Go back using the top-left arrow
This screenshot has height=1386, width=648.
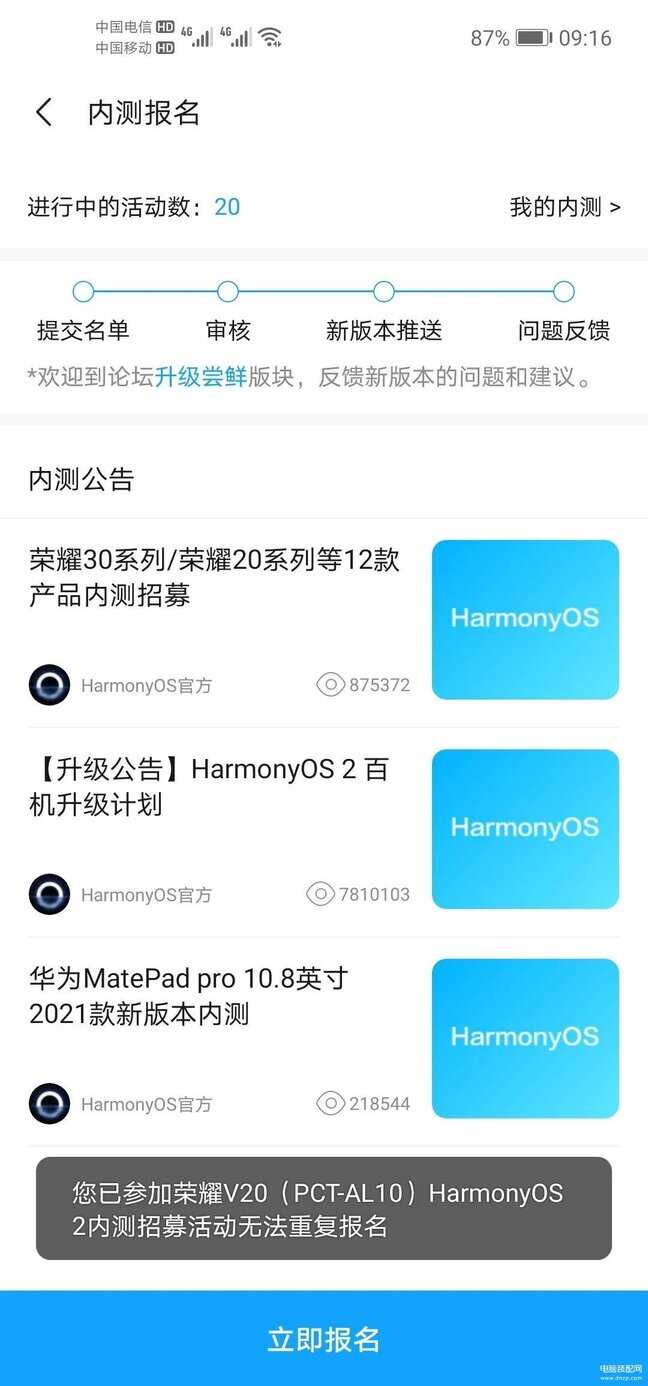point(44,112)
